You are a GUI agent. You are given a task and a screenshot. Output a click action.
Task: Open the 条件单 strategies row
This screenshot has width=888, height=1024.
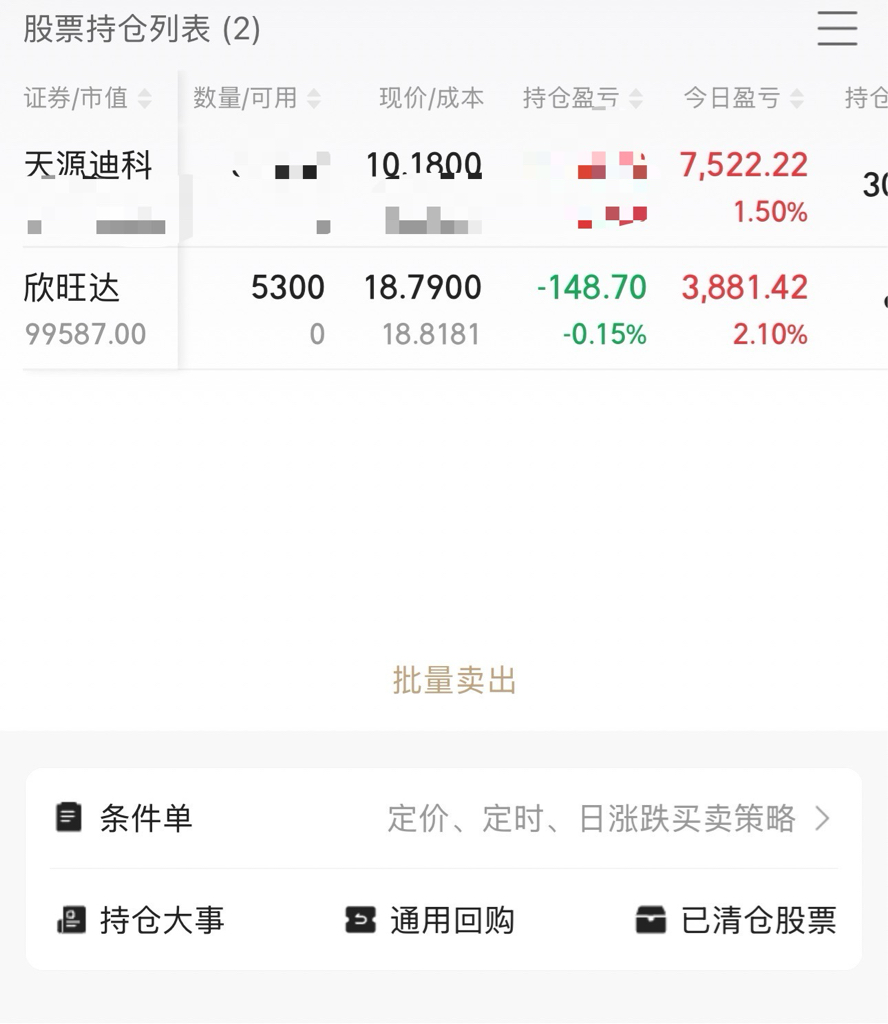pos(444,818)
